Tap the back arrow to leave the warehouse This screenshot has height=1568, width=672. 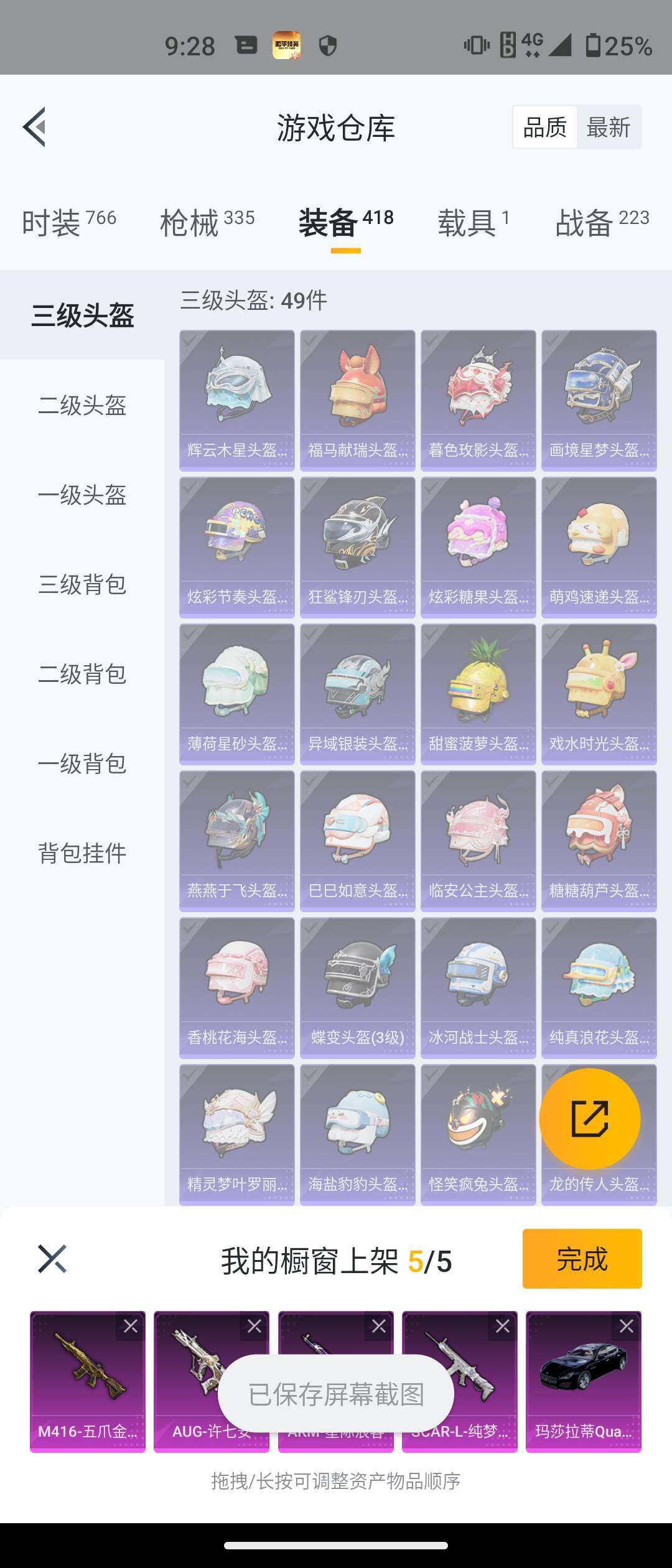pyautogui.click(x=35, y=128)
